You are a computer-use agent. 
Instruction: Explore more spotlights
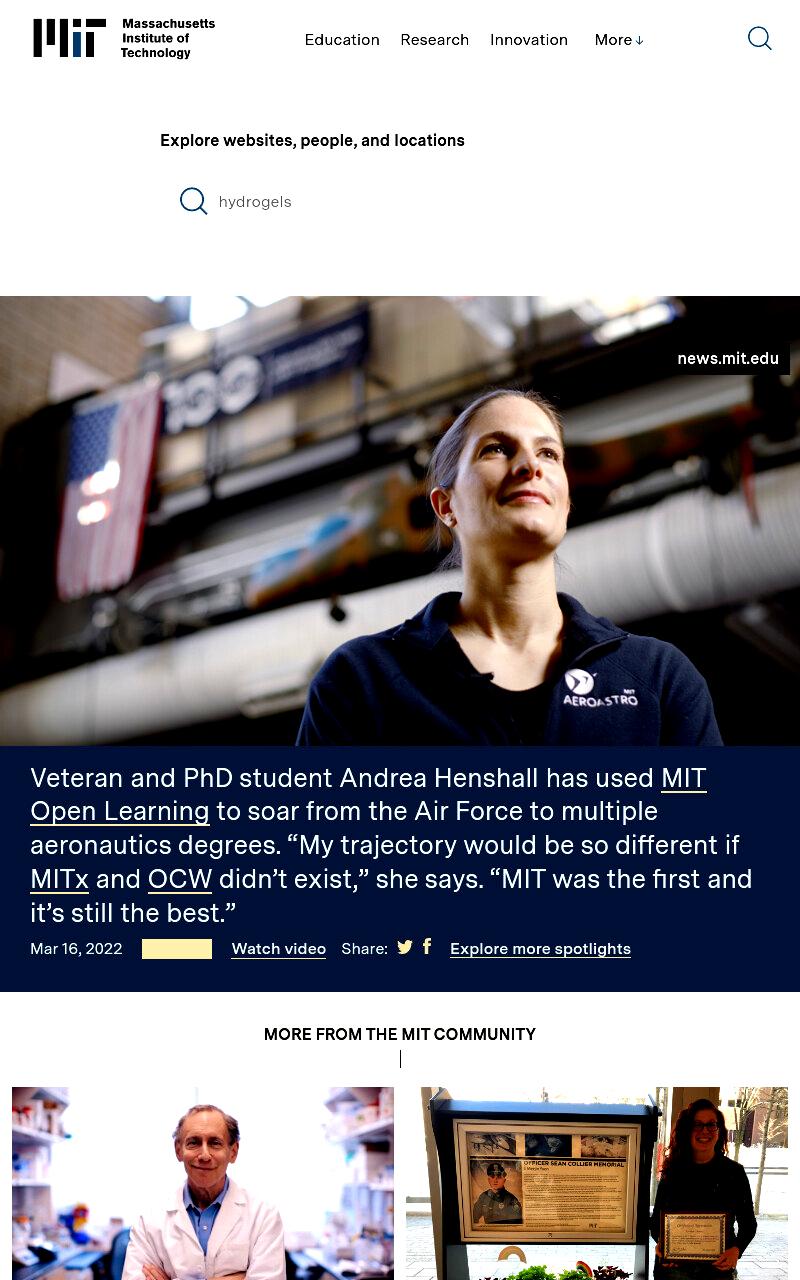[x=540, y=949]
